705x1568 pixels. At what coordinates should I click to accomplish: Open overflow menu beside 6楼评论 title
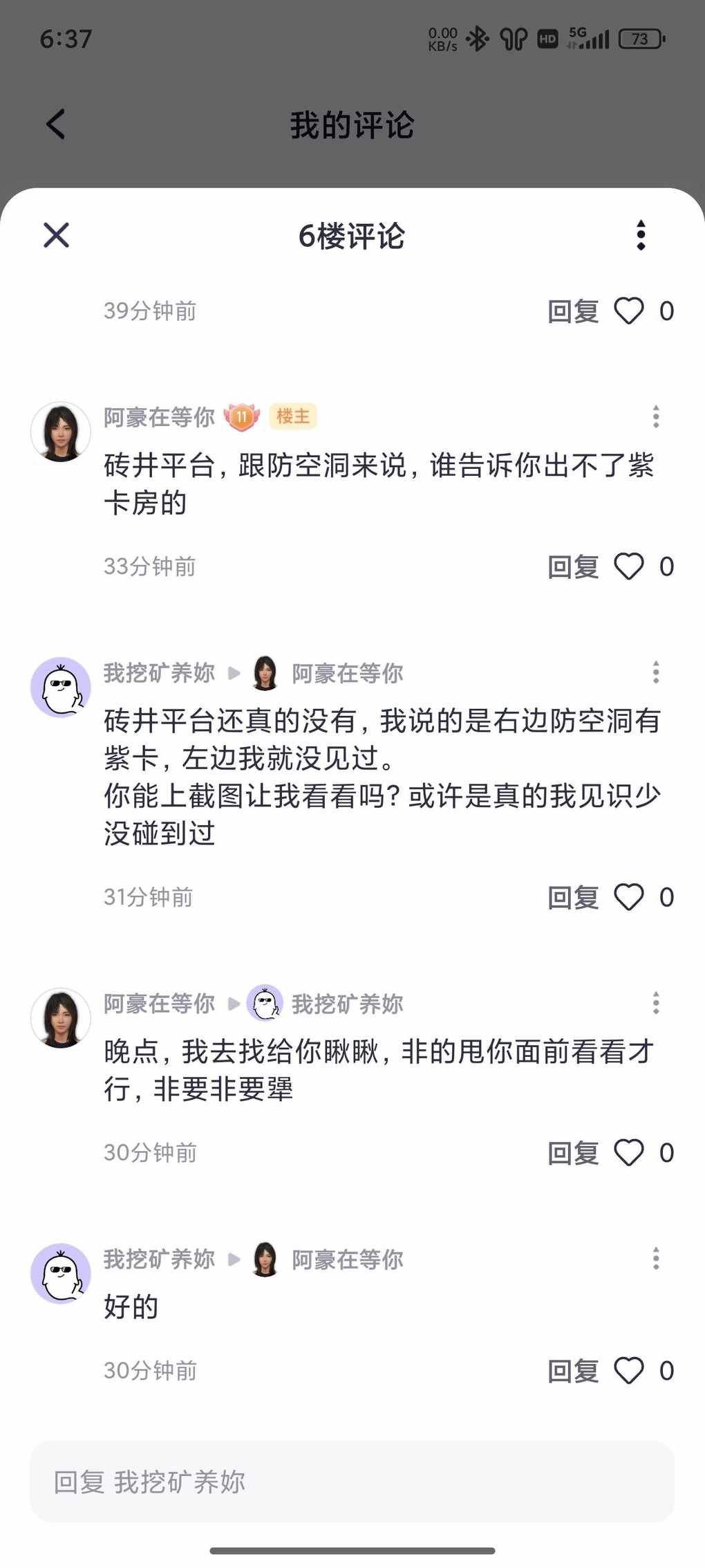click(641, 235)
